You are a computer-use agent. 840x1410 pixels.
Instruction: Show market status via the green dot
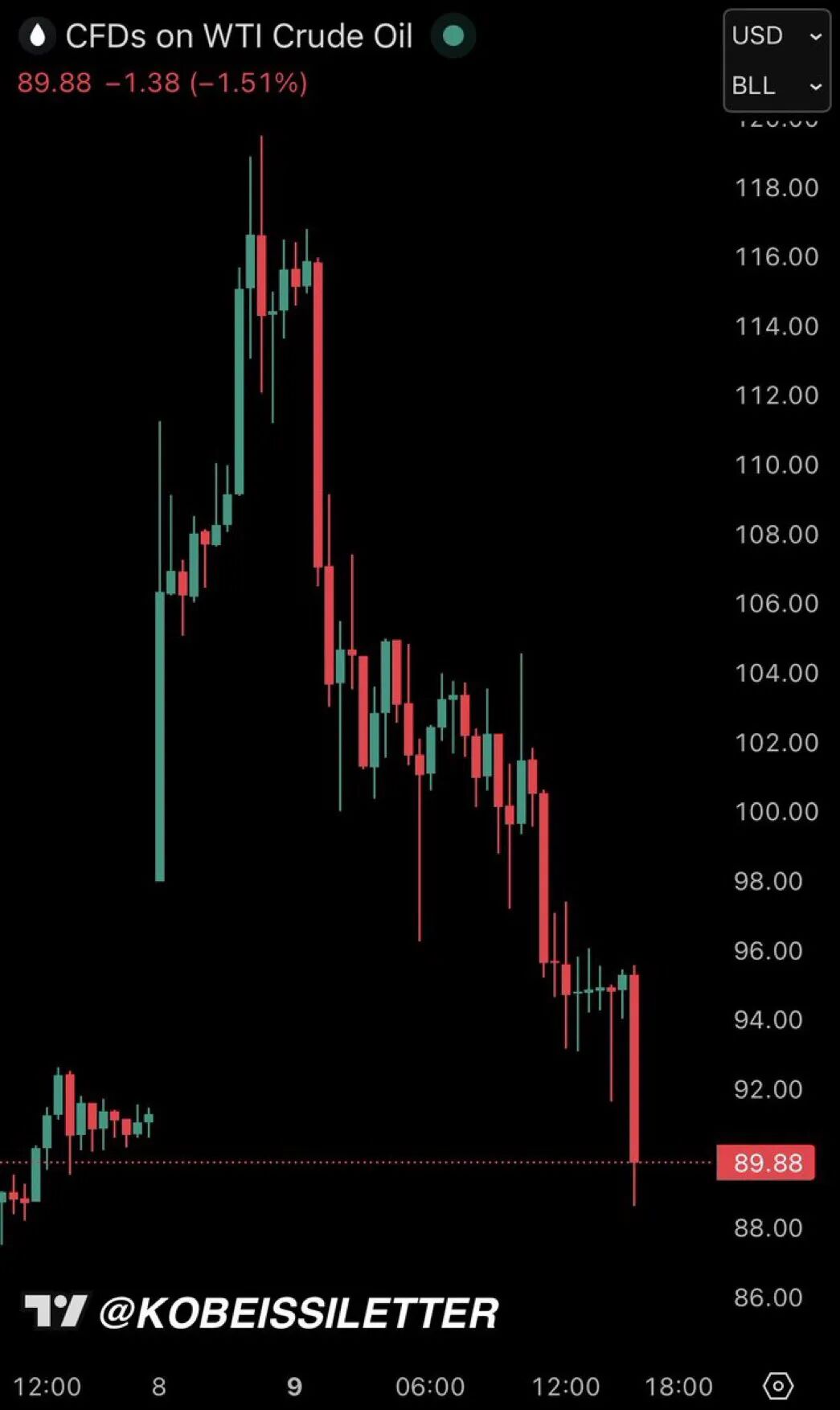point(453,36)
